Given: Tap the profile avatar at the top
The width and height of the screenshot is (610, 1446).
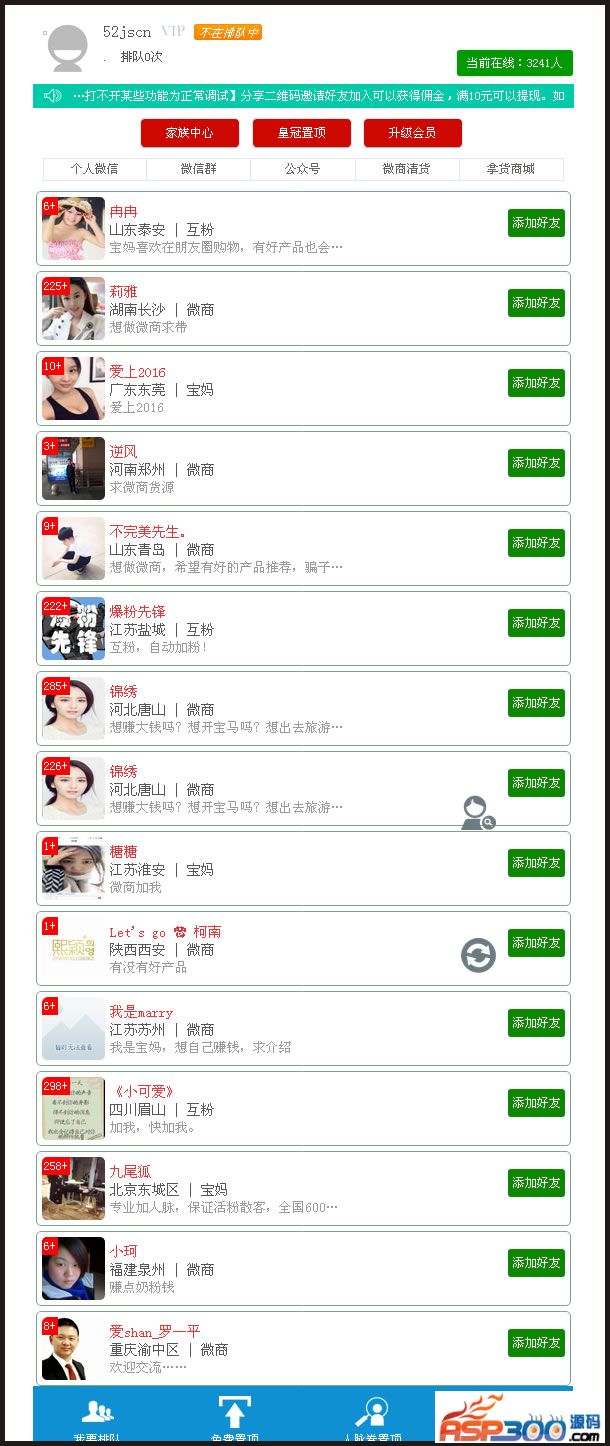Looking at the screenshot, I should [68, 49].
